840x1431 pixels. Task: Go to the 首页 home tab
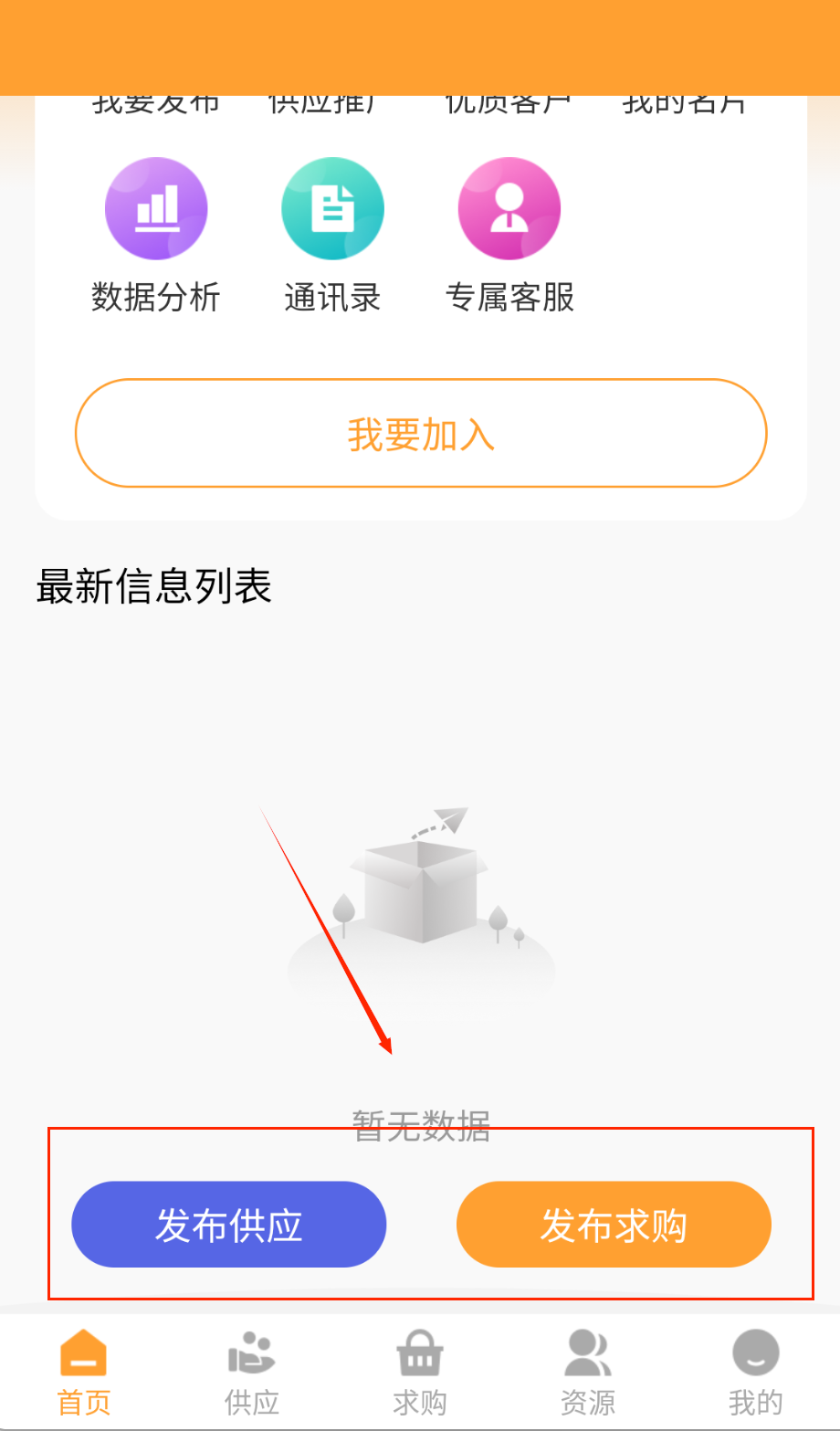(84, 1372)
